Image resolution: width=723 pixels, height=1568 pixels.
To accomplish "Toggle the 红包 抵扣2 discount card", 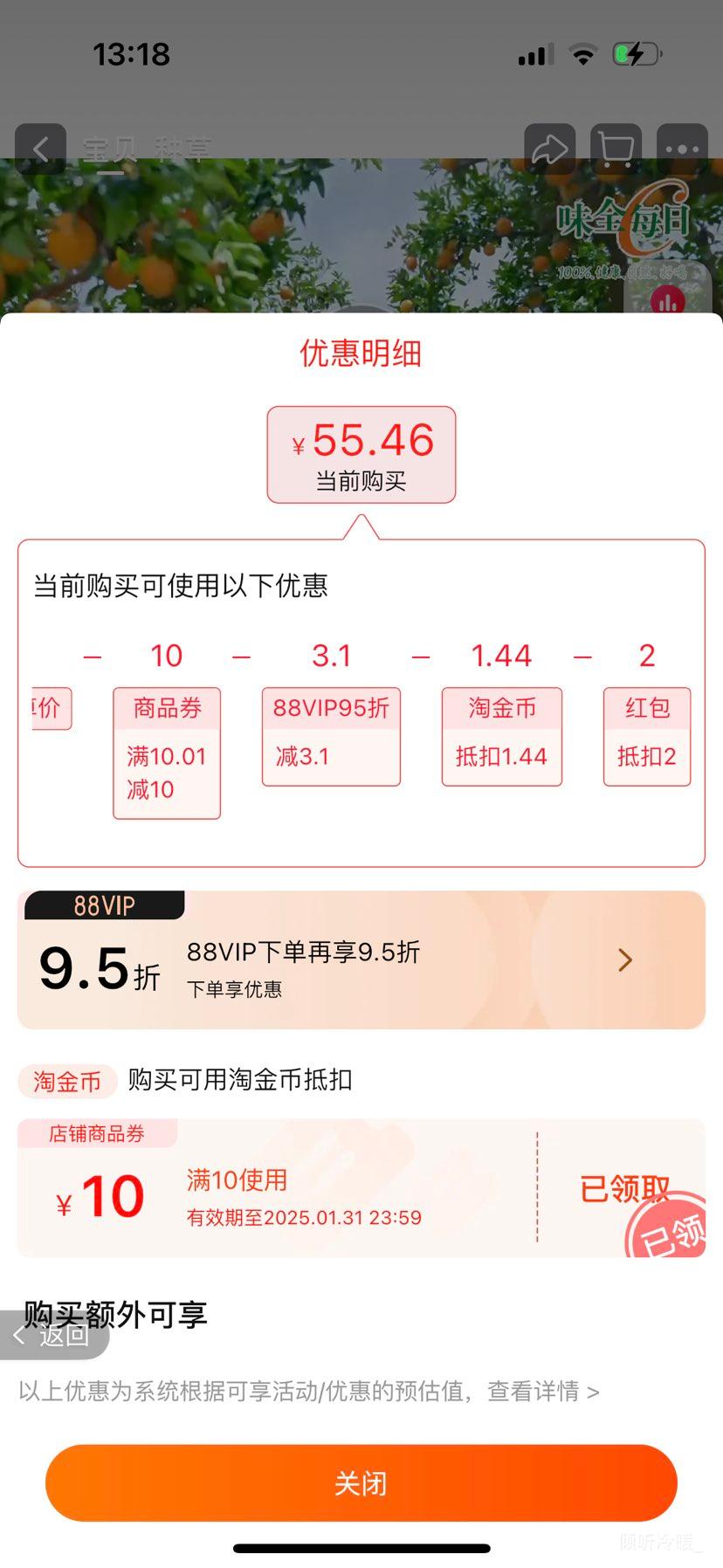I will [646, 736].
